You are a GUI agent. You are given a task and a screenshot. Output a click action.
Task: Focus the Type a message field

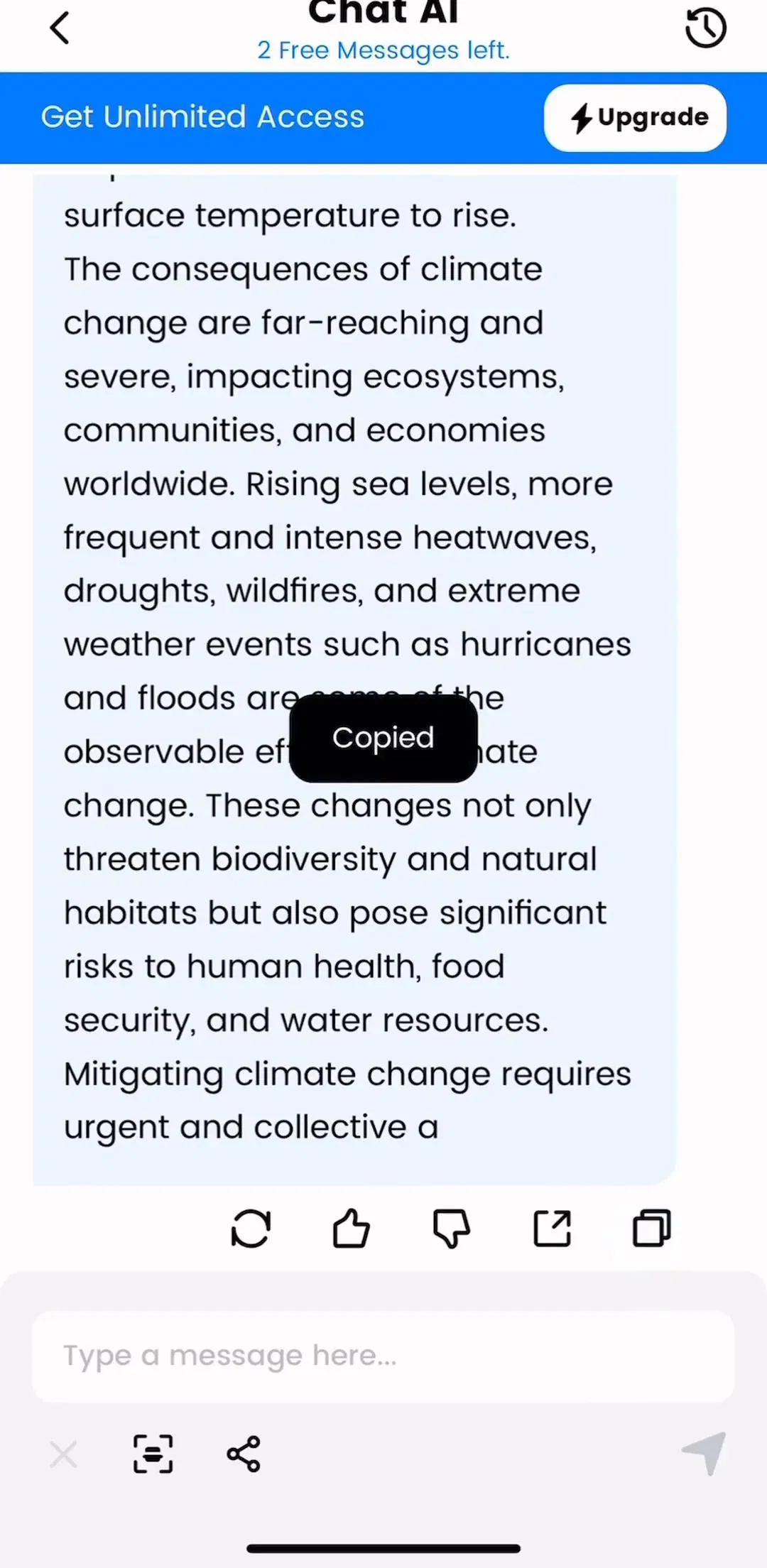pyautogui.click(x=383, y=1356)
